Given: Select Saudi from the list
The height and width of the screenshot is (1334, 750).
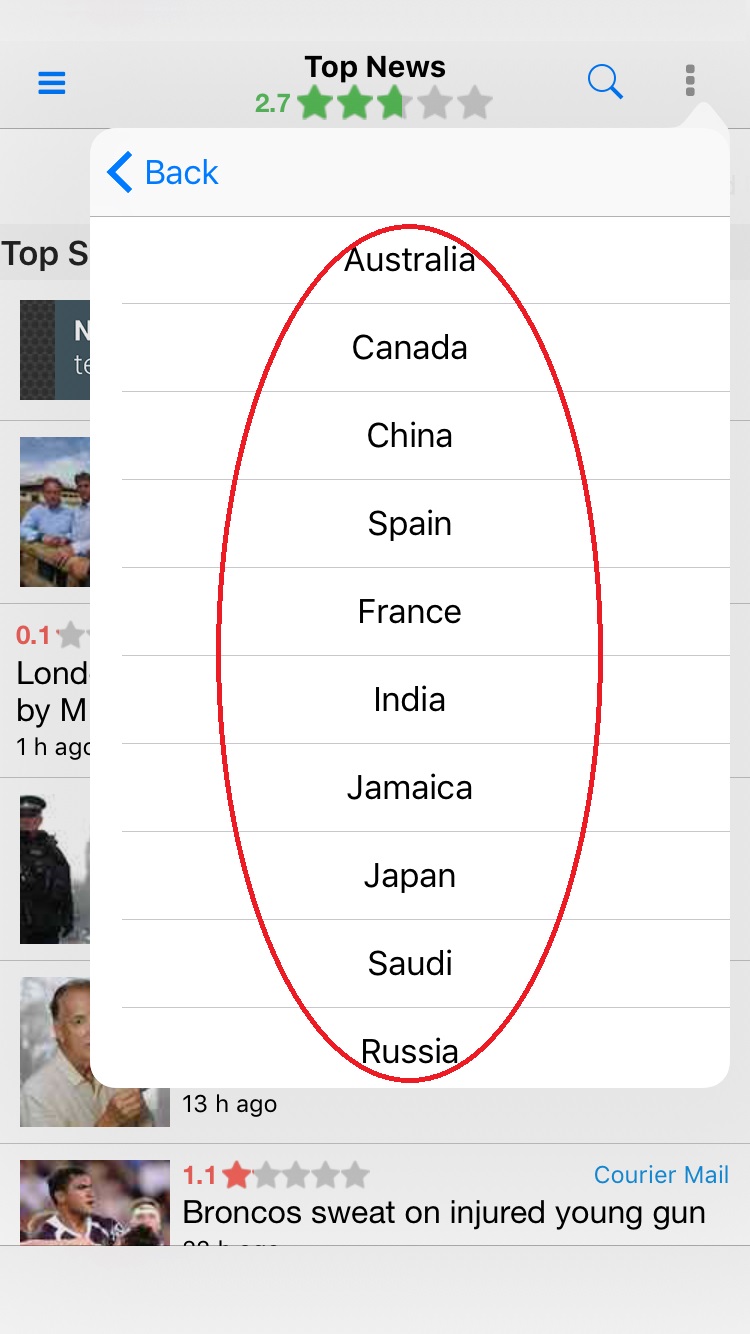Looking at the screenshot, I should tap(410, 964).
